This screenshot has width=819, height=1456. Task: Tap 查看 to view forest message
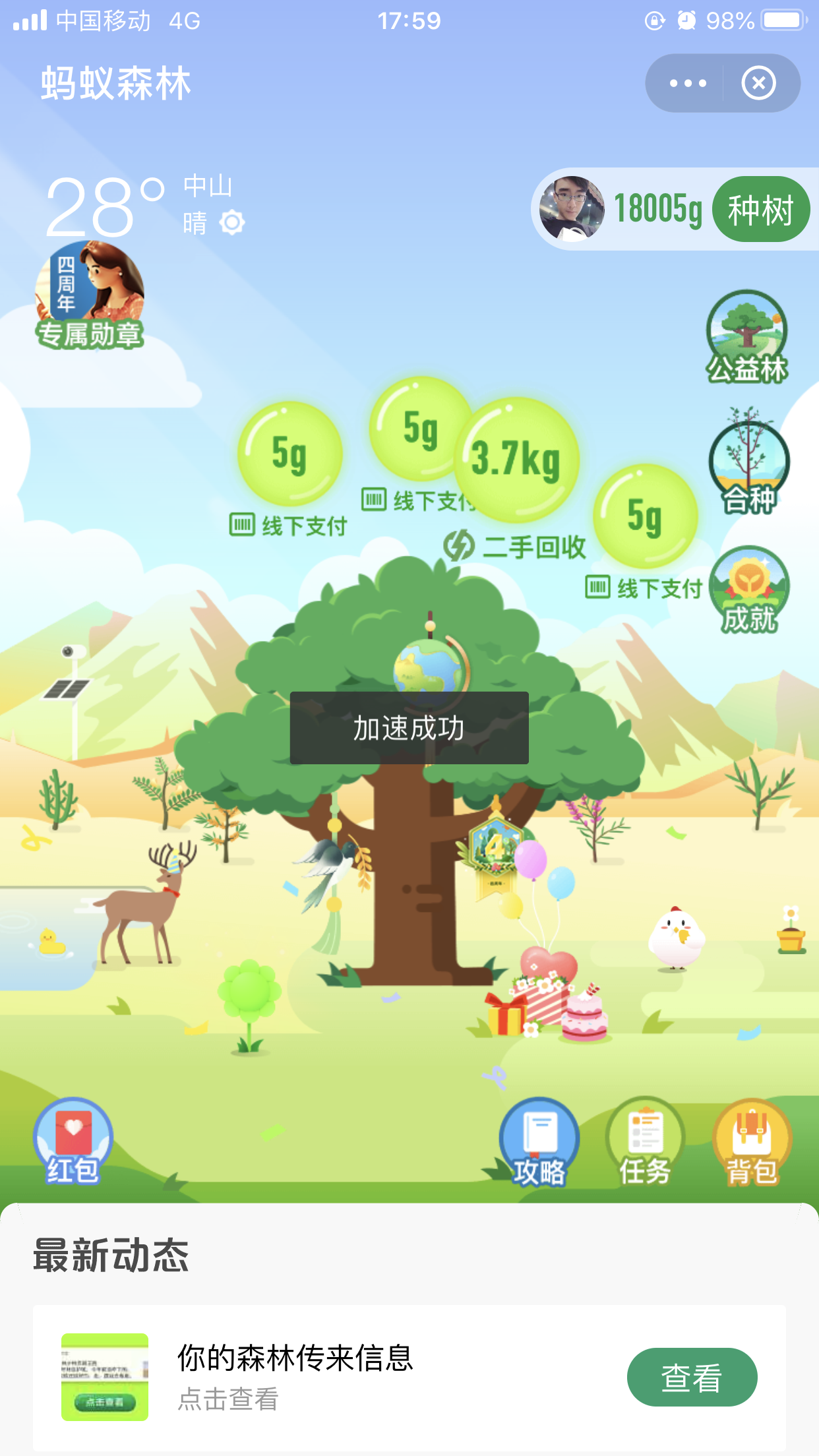(x=691, y=1377)
